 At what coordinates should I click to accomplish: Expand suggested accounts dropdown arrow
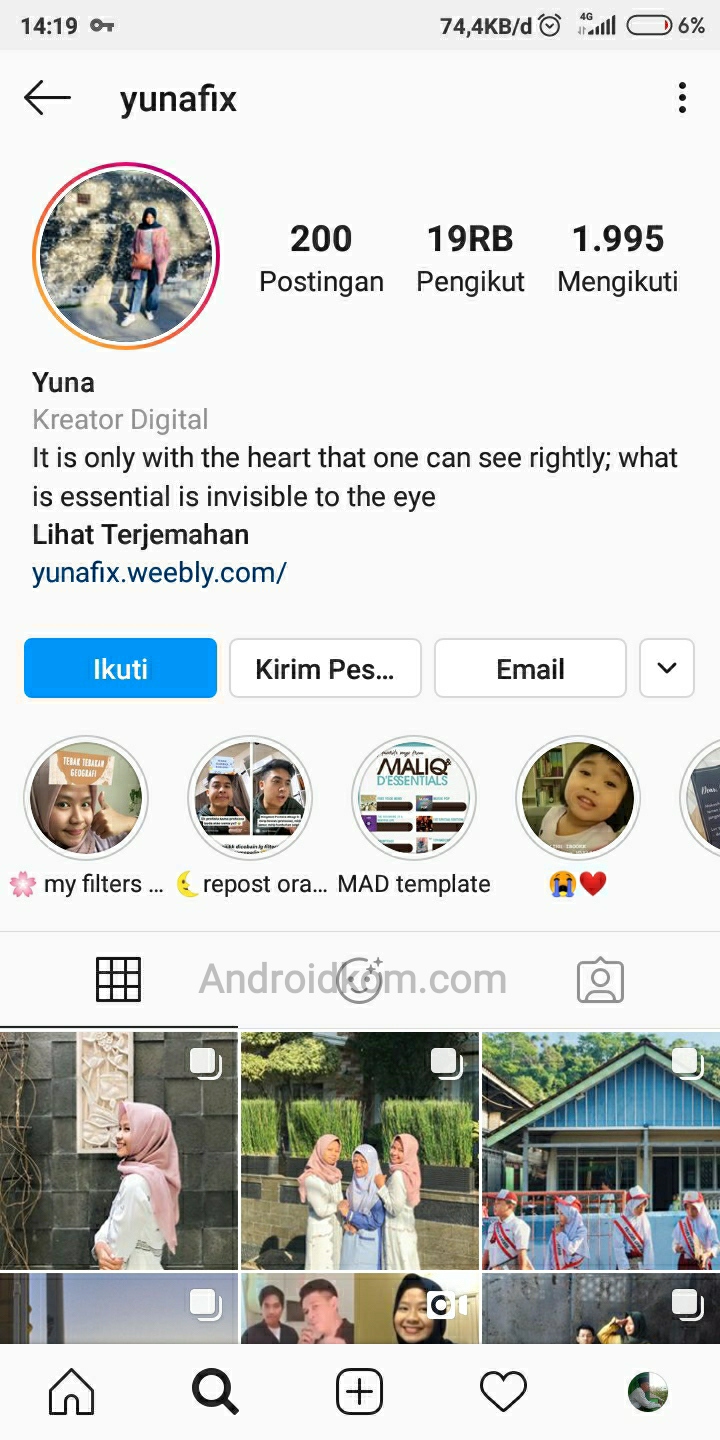click(667, 668)
